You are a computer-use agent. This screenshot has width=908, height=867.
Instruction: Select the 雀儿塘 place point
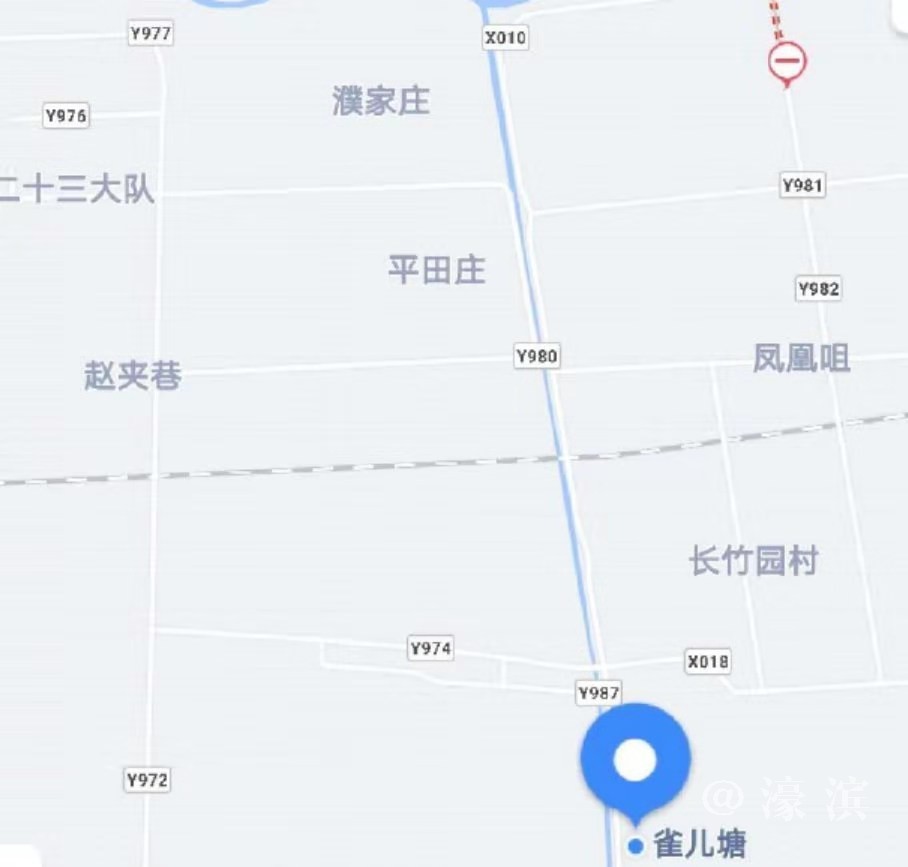(636, 846)
